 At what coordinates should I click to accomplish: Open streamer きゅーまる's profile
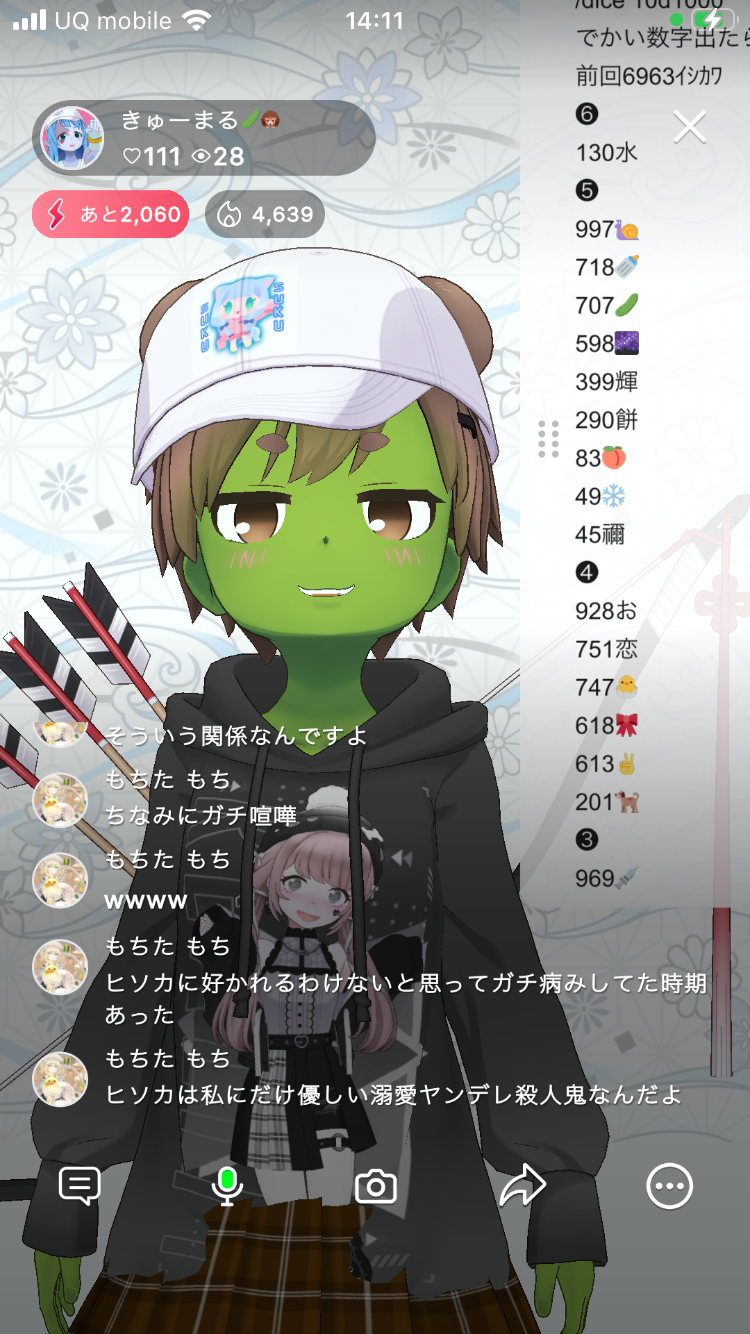[x=72, y=138]
